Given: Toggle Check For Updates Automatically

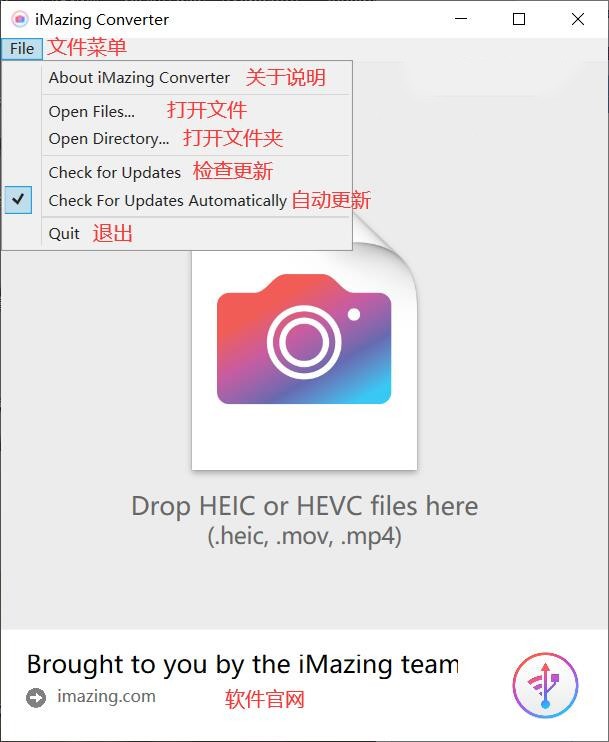Looking at the screenshot, I should [167, 200].
